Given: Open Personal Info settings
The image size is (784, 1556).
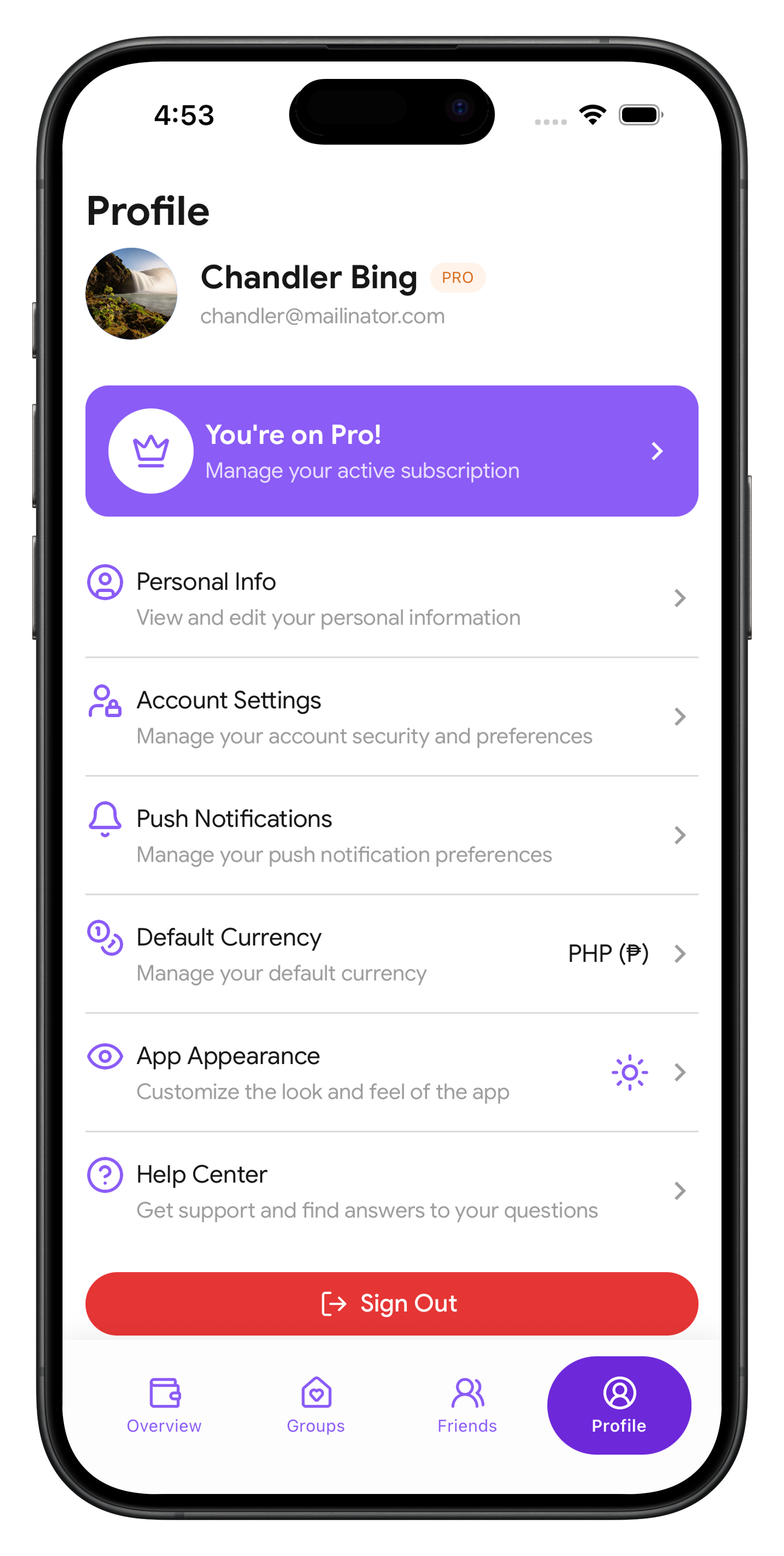Looking at the screenshot, I should tap(391, 598).
